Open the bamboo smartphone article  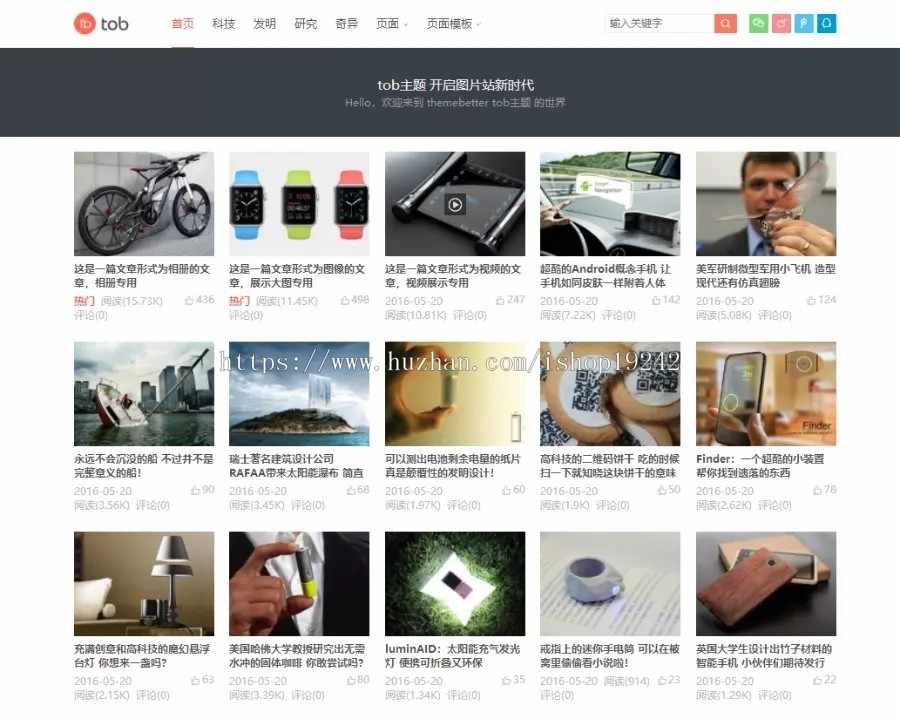pos(765,584)
